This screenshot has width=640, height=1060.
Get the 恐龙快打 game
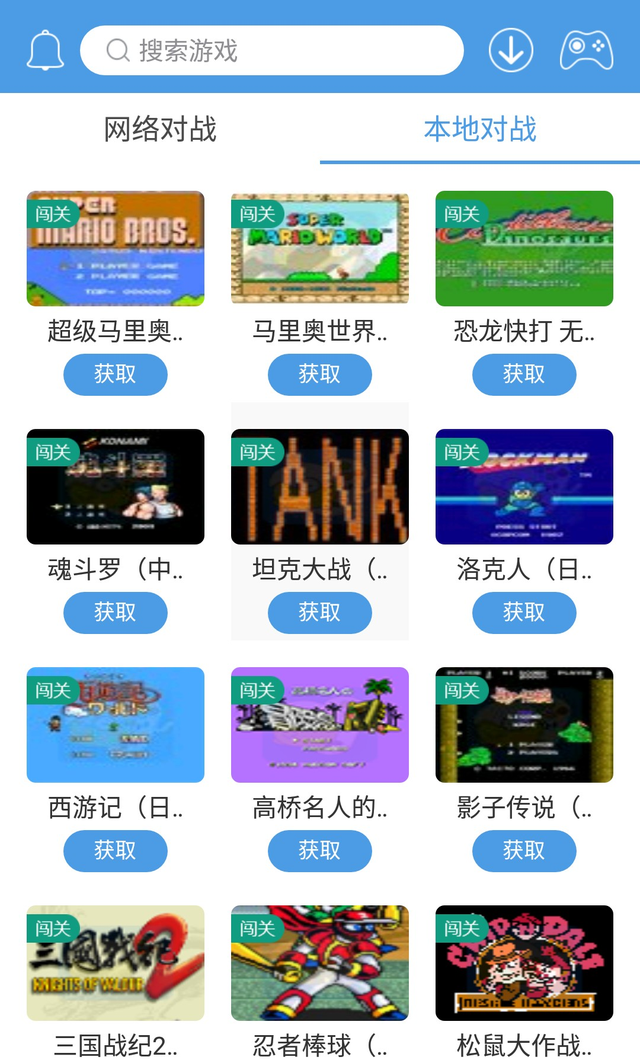coord(524,374)
